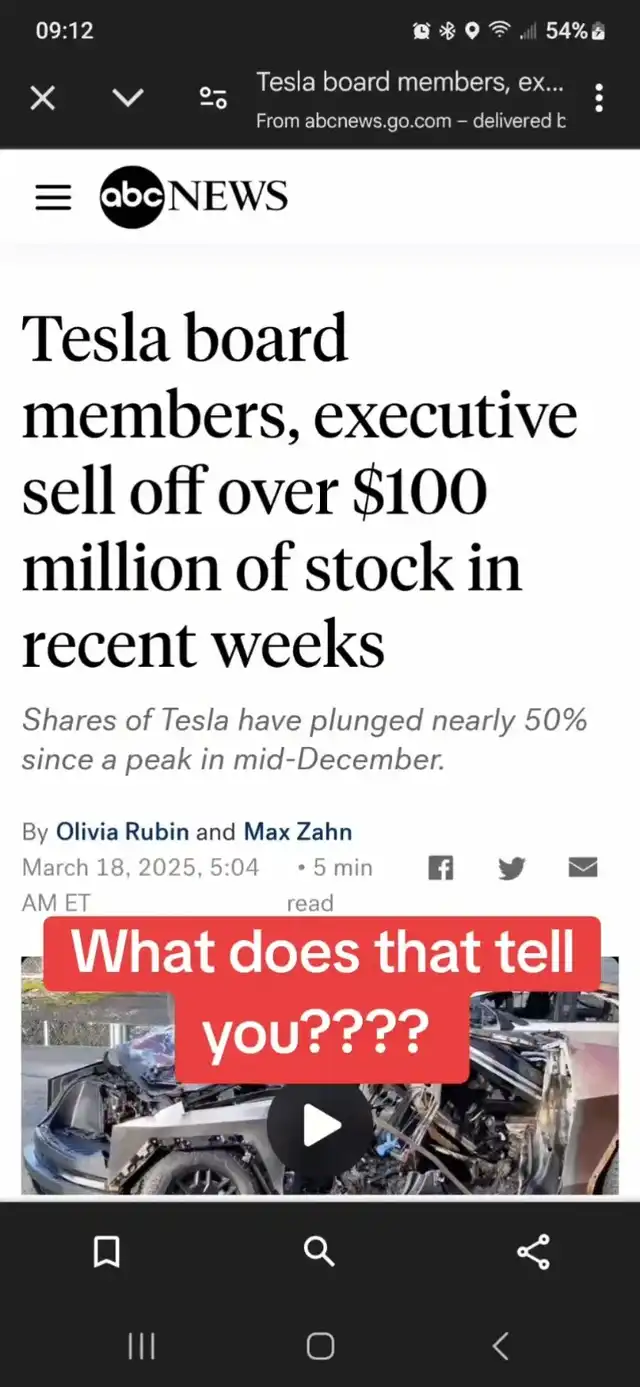640x1387 pixels.
Task: Minimize the tab with the down chevron
Action: pyautogui.click(x=127, y=97)
